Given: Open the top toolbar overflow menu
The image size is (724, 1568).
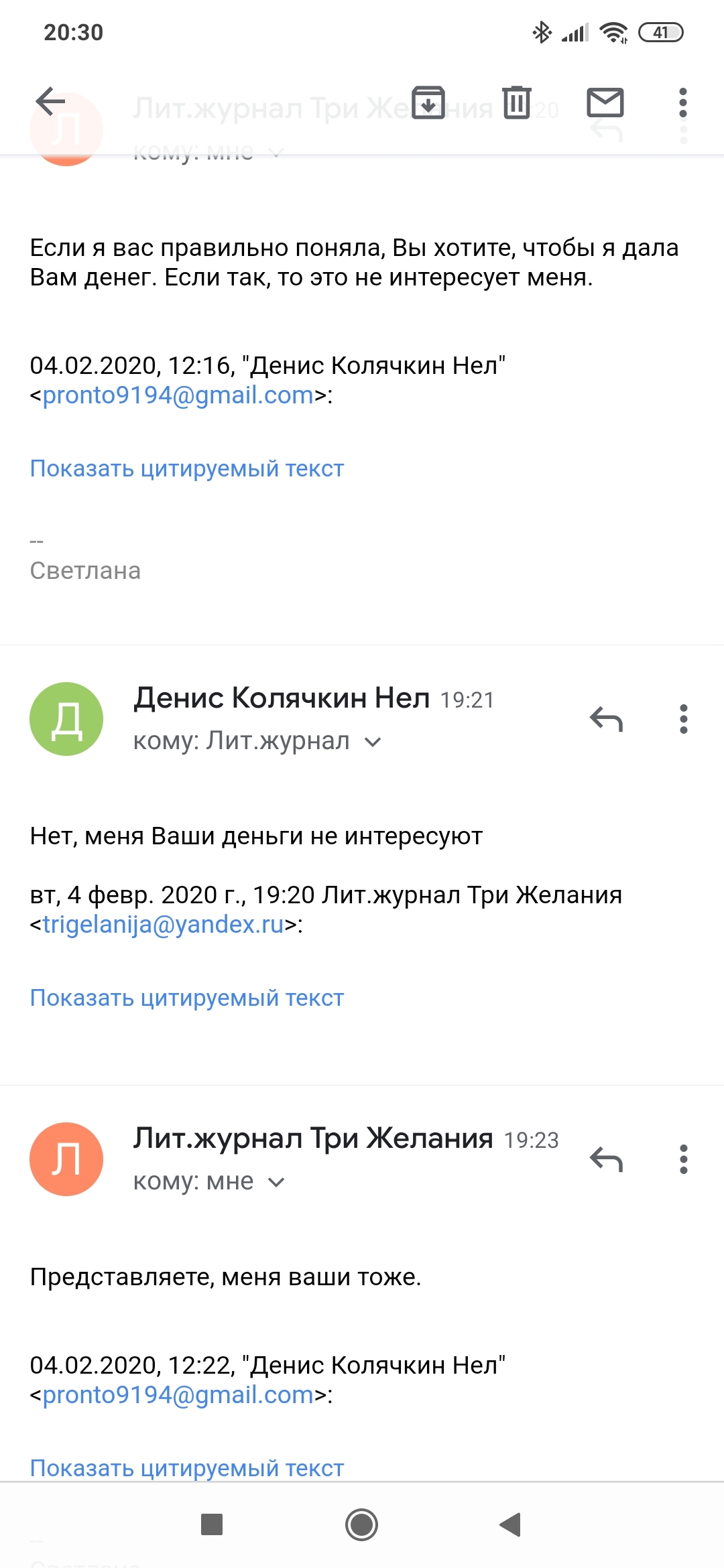Looking at the screenshot, I should [x=683, y=103].
